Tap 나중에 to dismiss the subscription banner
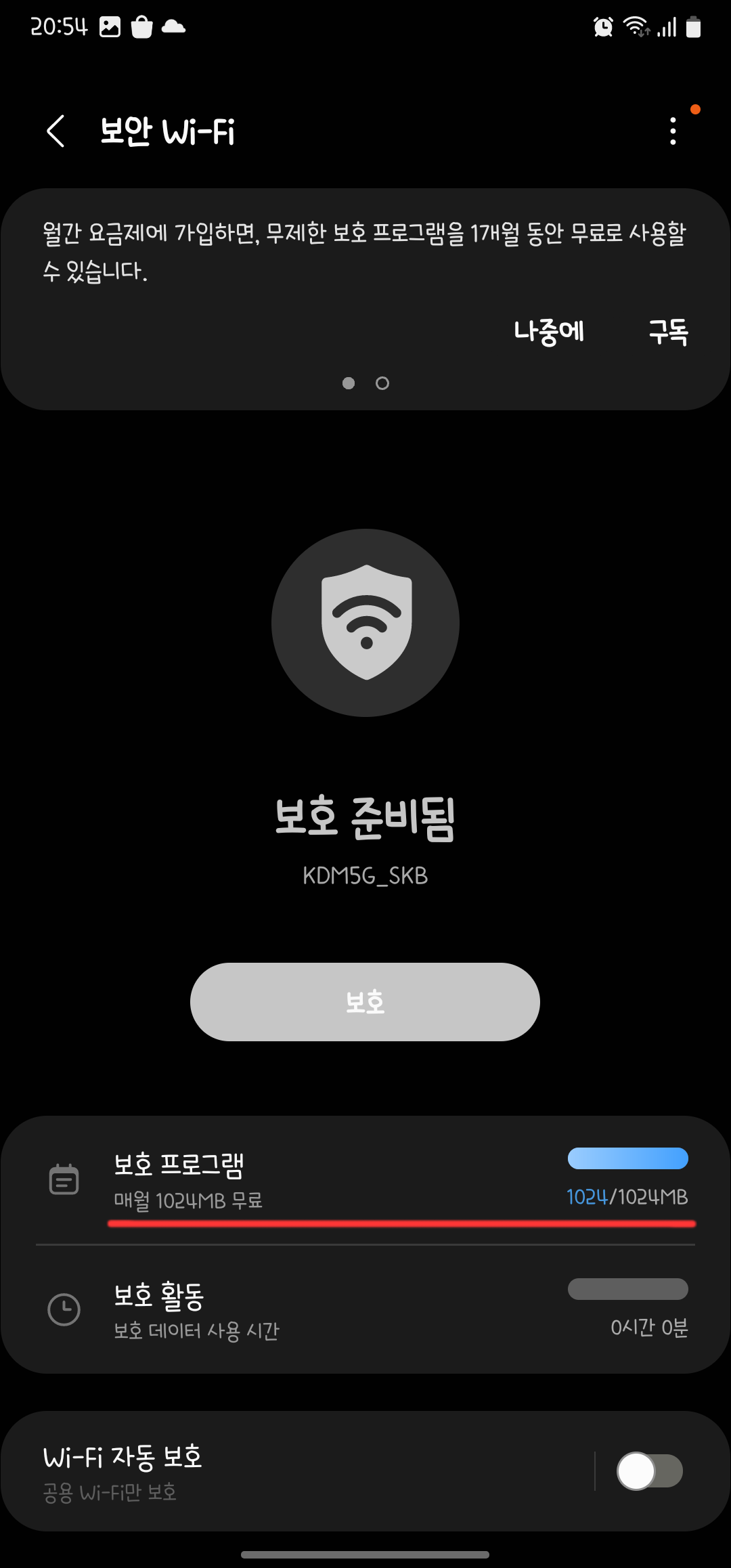The height and width of the screenshot is (1568, 731). (x=549, y=332)
